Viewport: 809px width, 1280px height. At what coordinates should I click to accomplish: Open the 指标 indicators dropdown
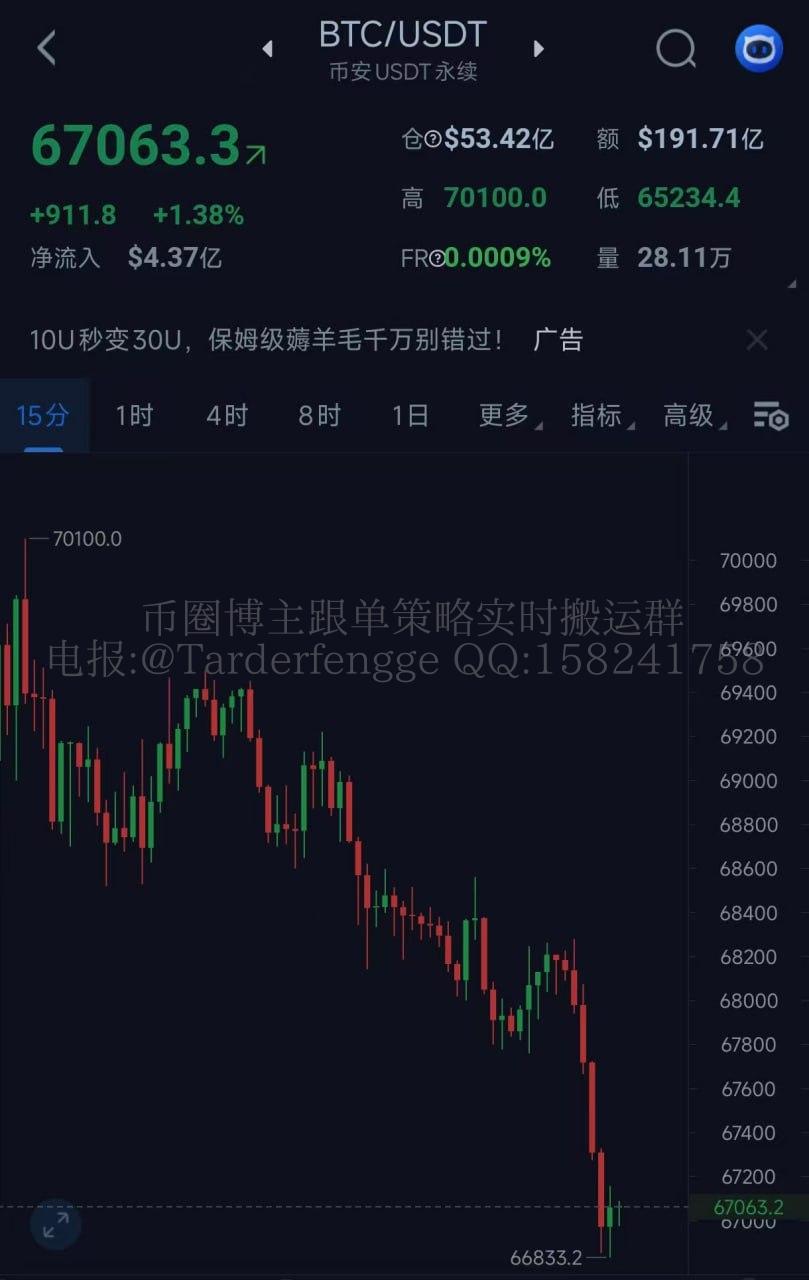click(x=599, y=415)
